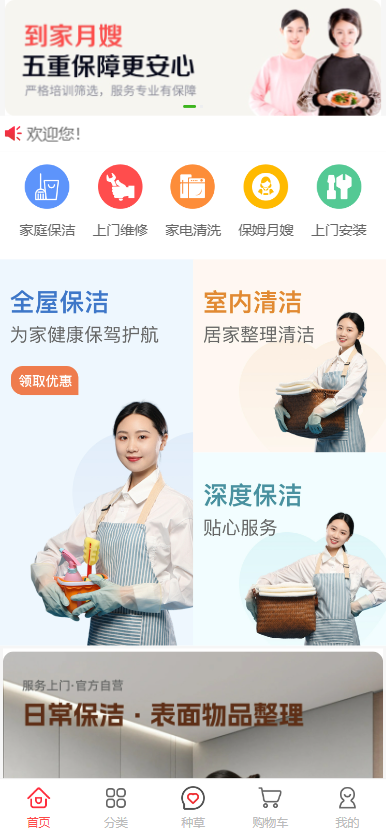Select the 首页 tab
Viewport: 386px width, 836px height.
38,807
